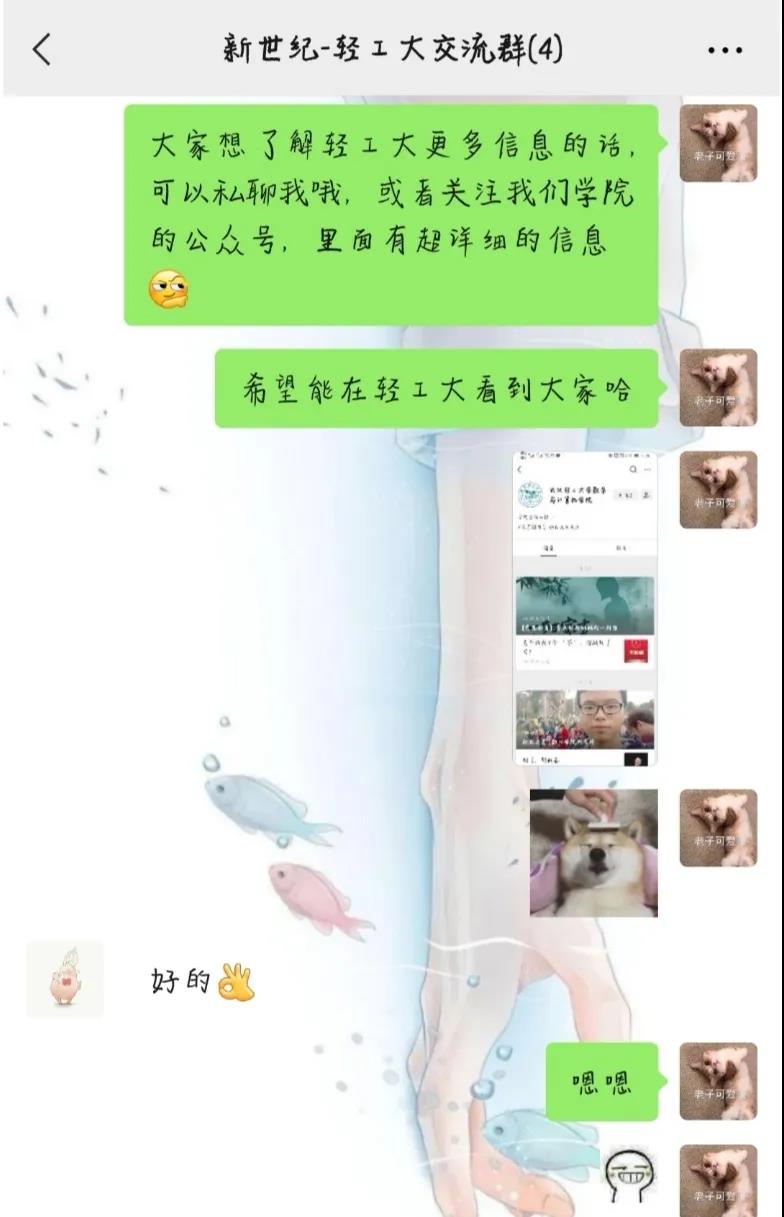Open the shared official account screenshot image
The height and width of the screenshot is (1217, 784).
pos(585,609)
